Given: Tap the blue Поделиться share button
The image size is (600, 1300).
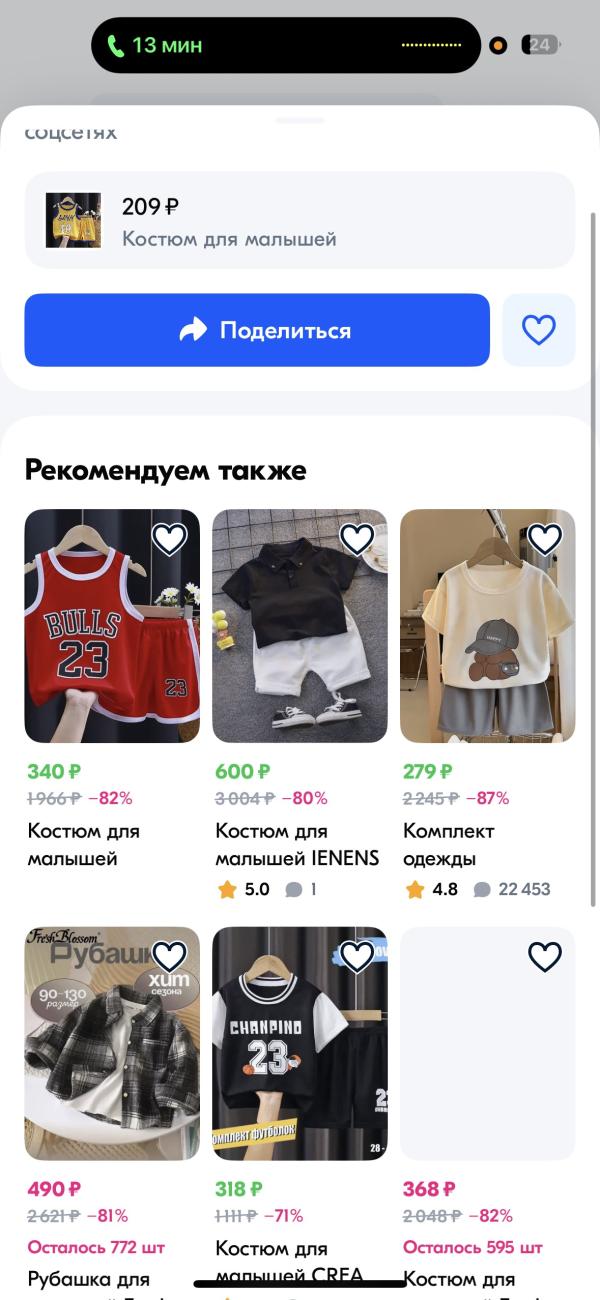Looking at the screenshot, I should pyautogui.click(x=257, y=330).
